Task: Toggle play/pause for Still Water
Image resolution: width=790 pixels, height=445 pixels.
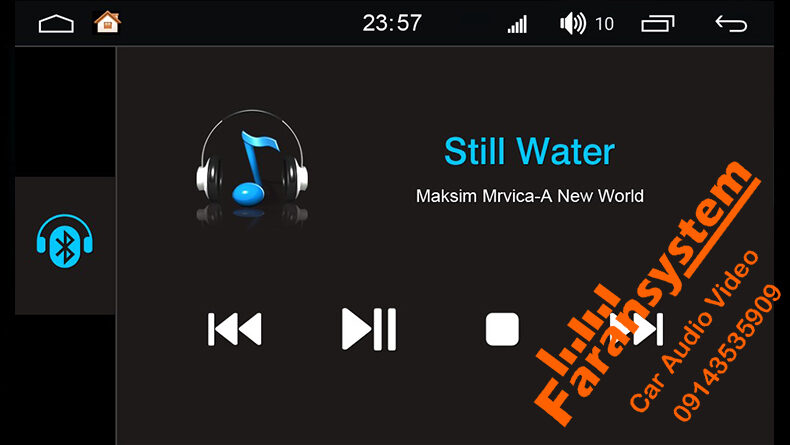Action: point(369,329)
